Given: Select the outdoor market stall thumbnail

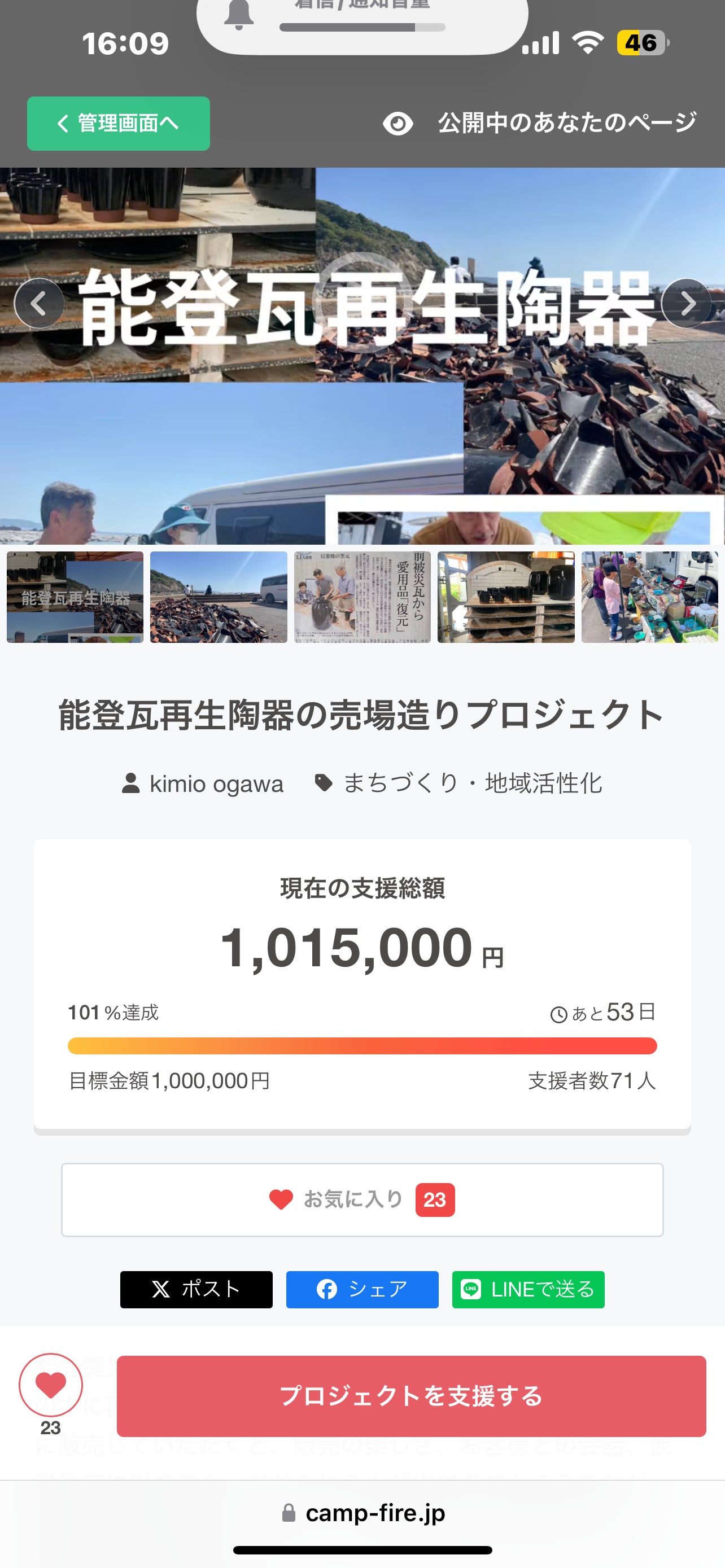Looking at the screenshot, I should [x=649, y=597].
